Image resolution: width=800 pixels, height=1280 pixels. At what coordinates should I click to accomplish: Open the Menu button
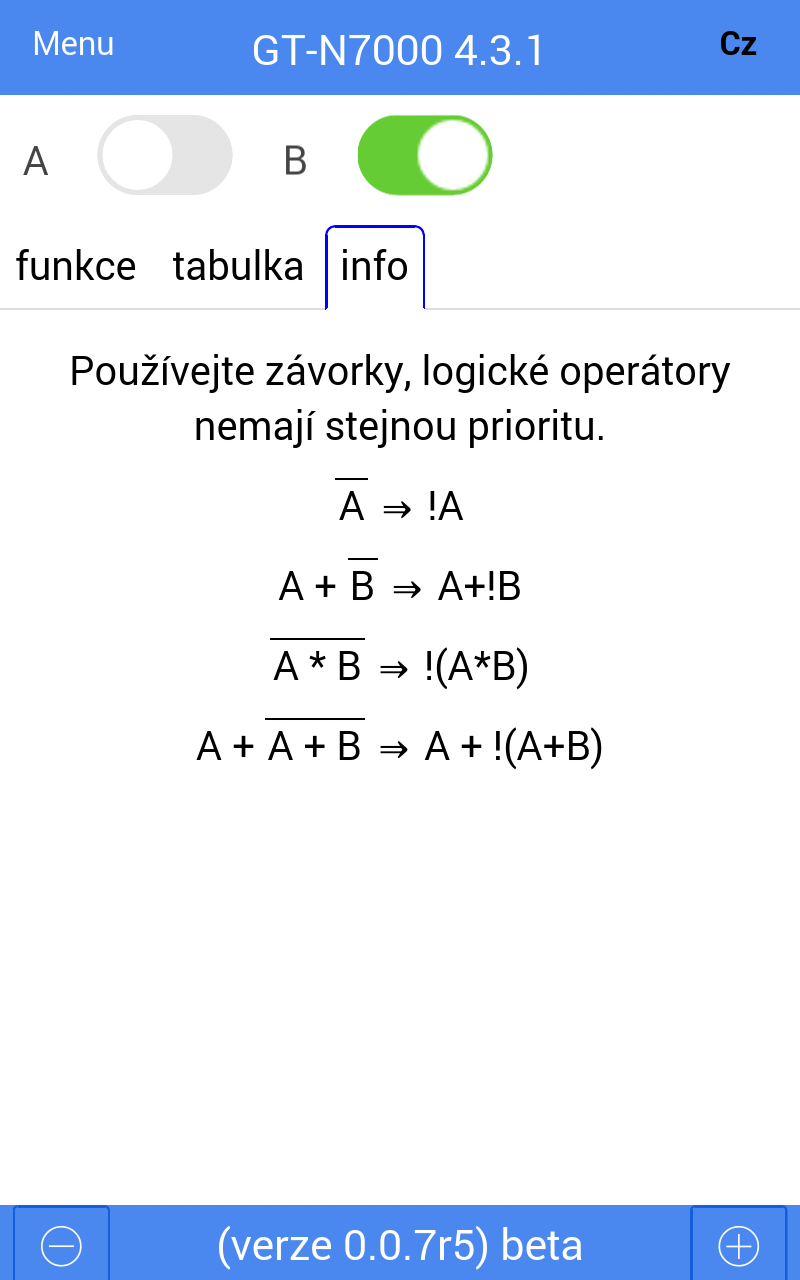[73, 44]
